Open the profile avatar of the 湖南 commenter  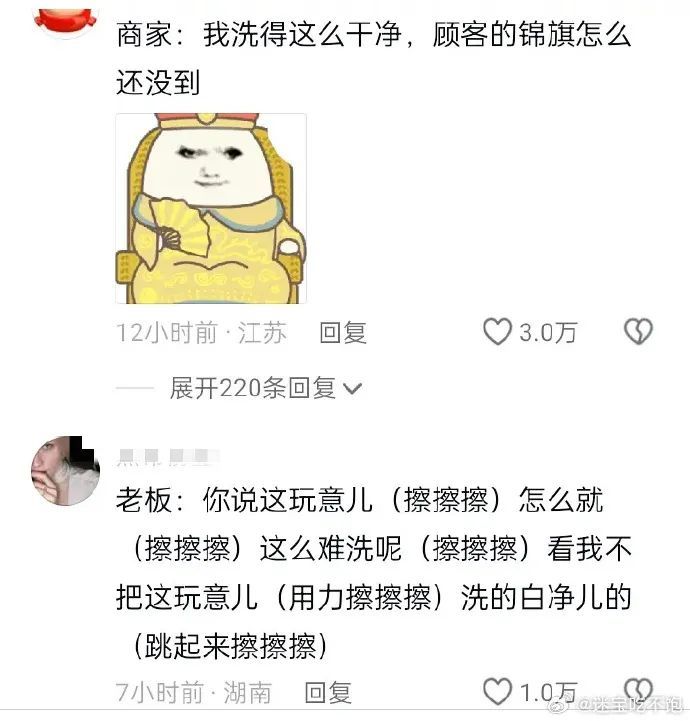click(x=66, y=470)
